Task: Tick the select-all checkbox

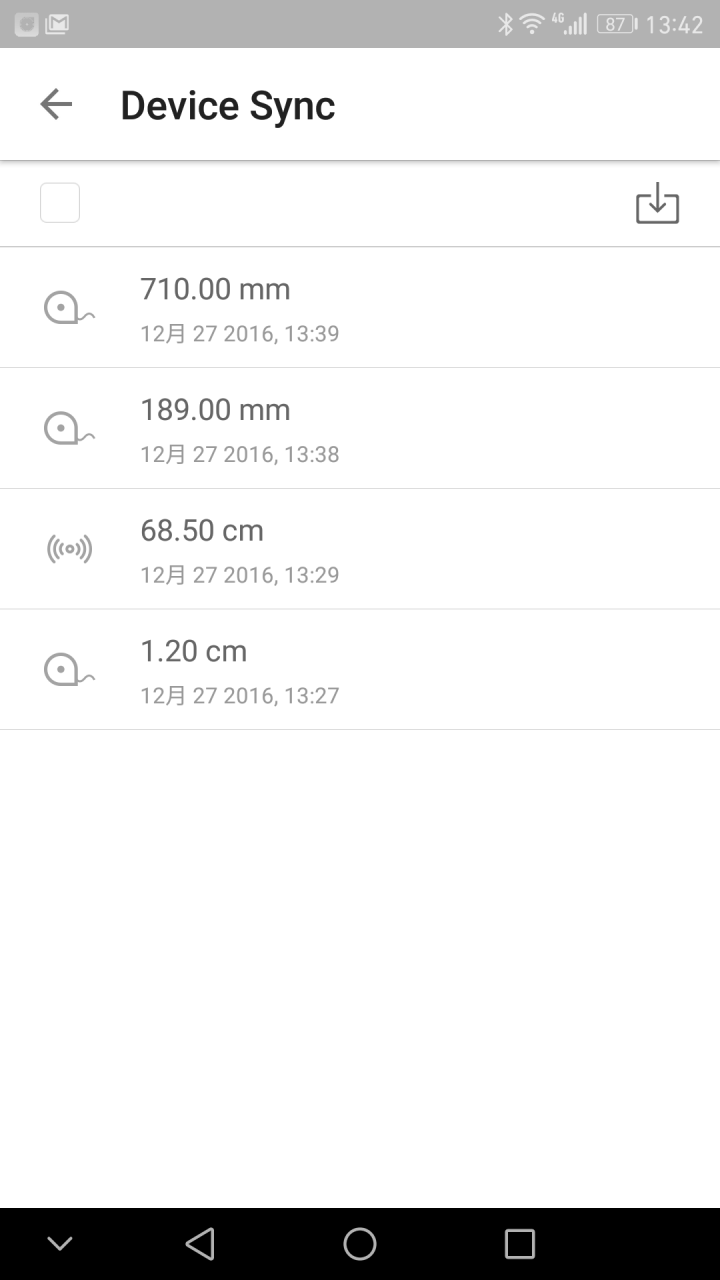Action: coord(60,203)
